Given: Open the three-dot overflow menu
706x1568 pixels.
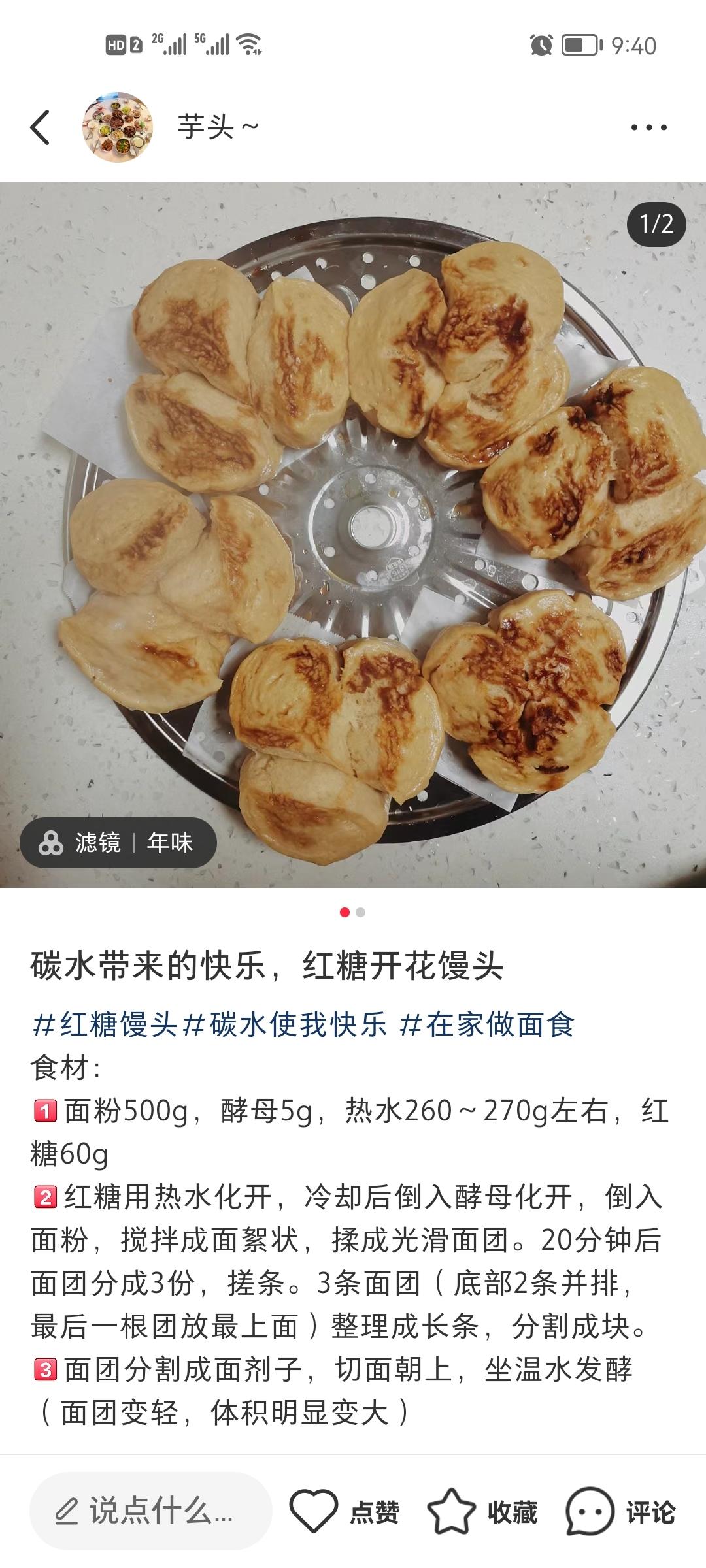Looking at the screenshot, I should click(648, 127).
